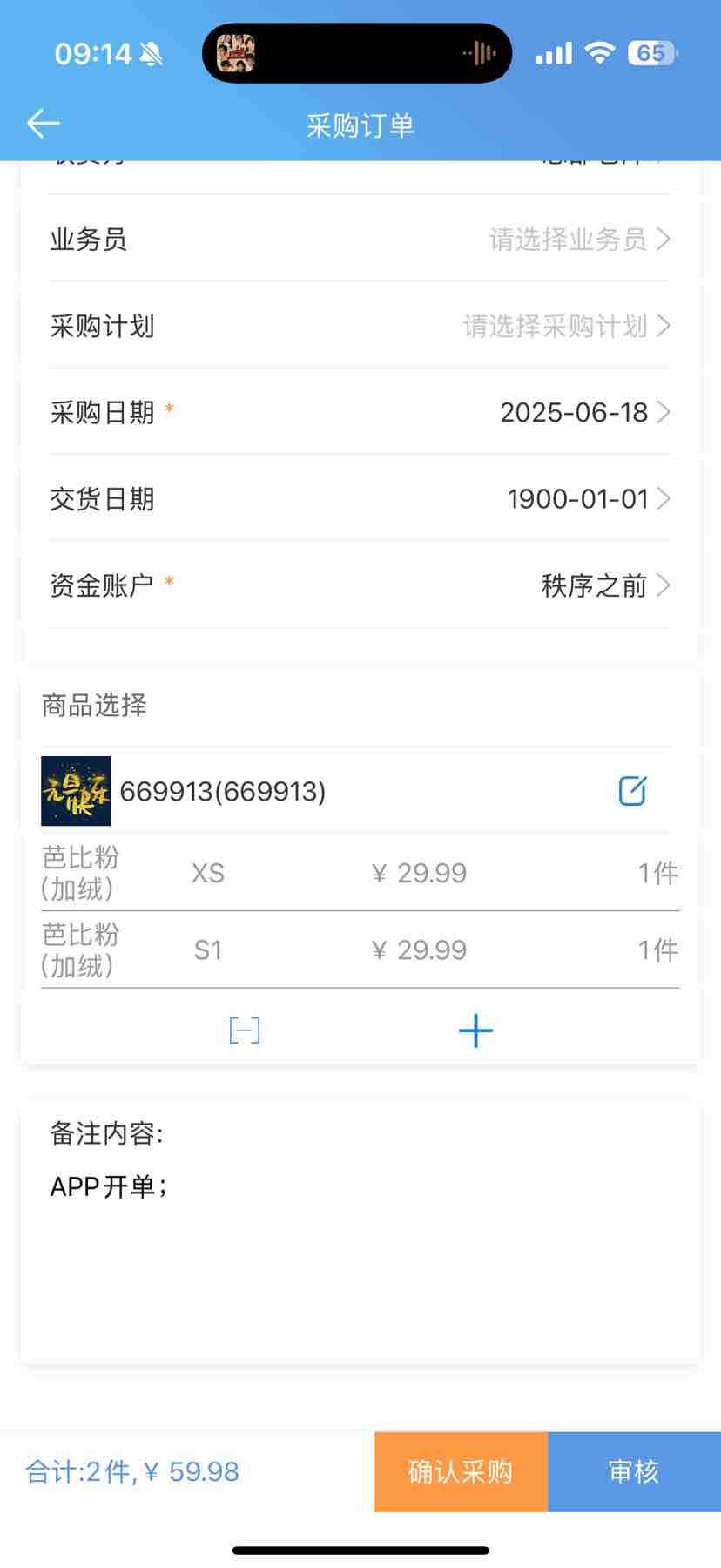Choose a 采购计划 for this order

[360, 326]
